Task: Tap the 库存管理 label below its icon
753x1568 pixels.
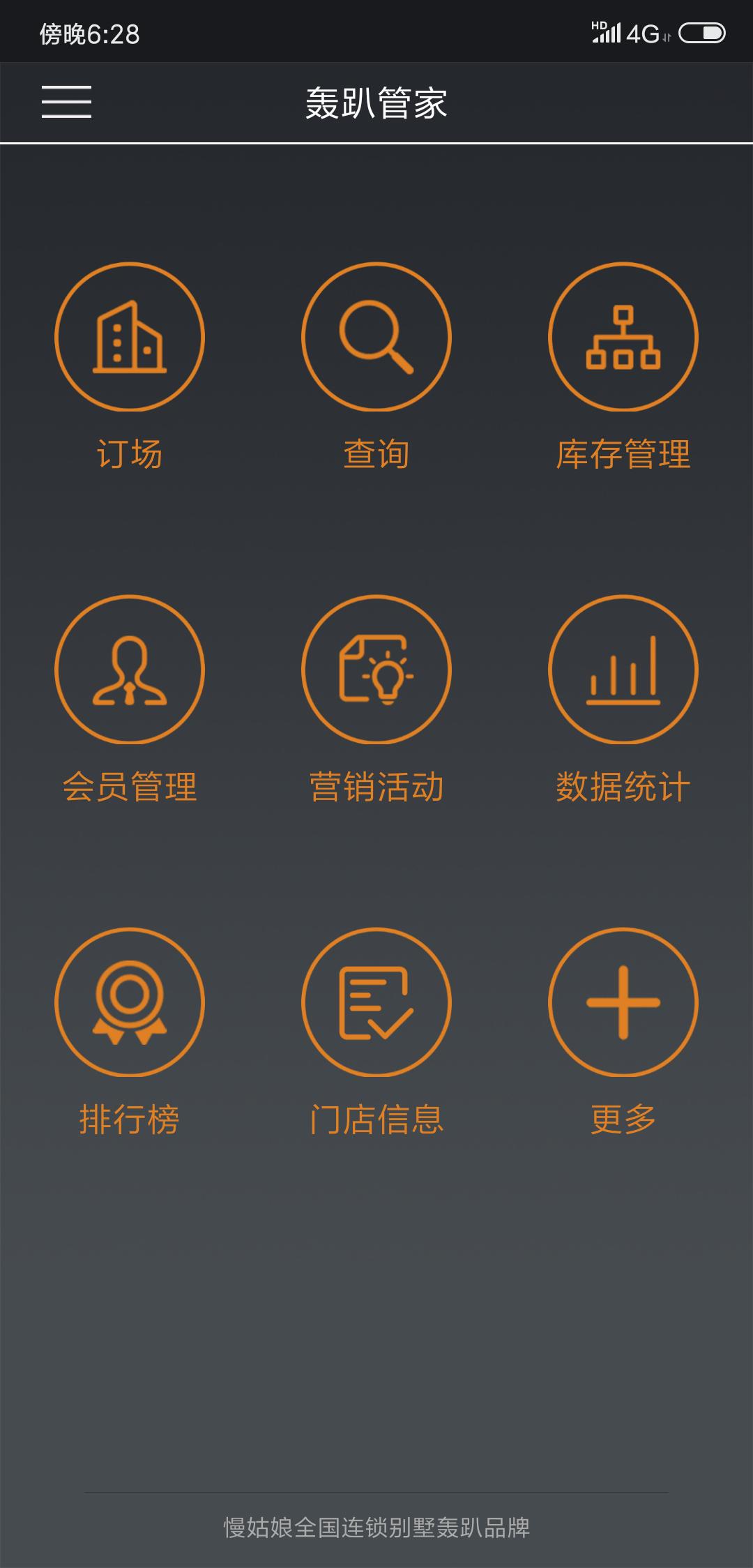Action: (624, 453)
